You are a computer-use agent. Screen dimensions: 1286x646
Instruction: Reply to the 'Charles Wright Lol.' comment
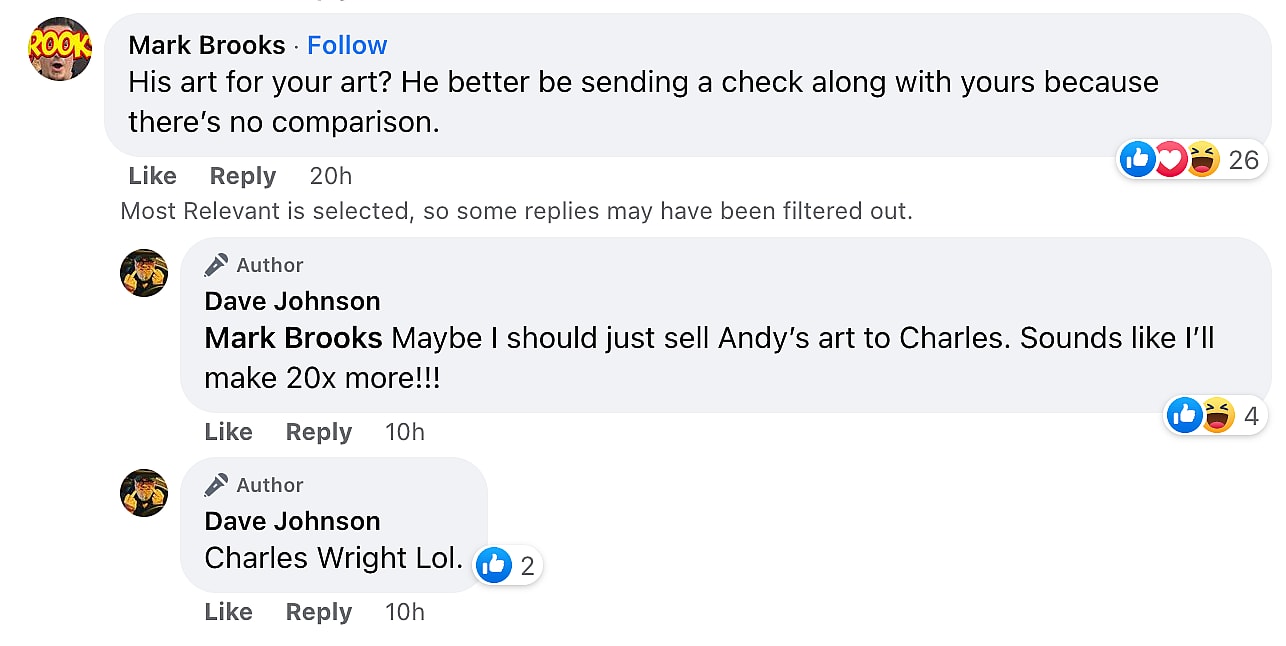click(318, 612)
